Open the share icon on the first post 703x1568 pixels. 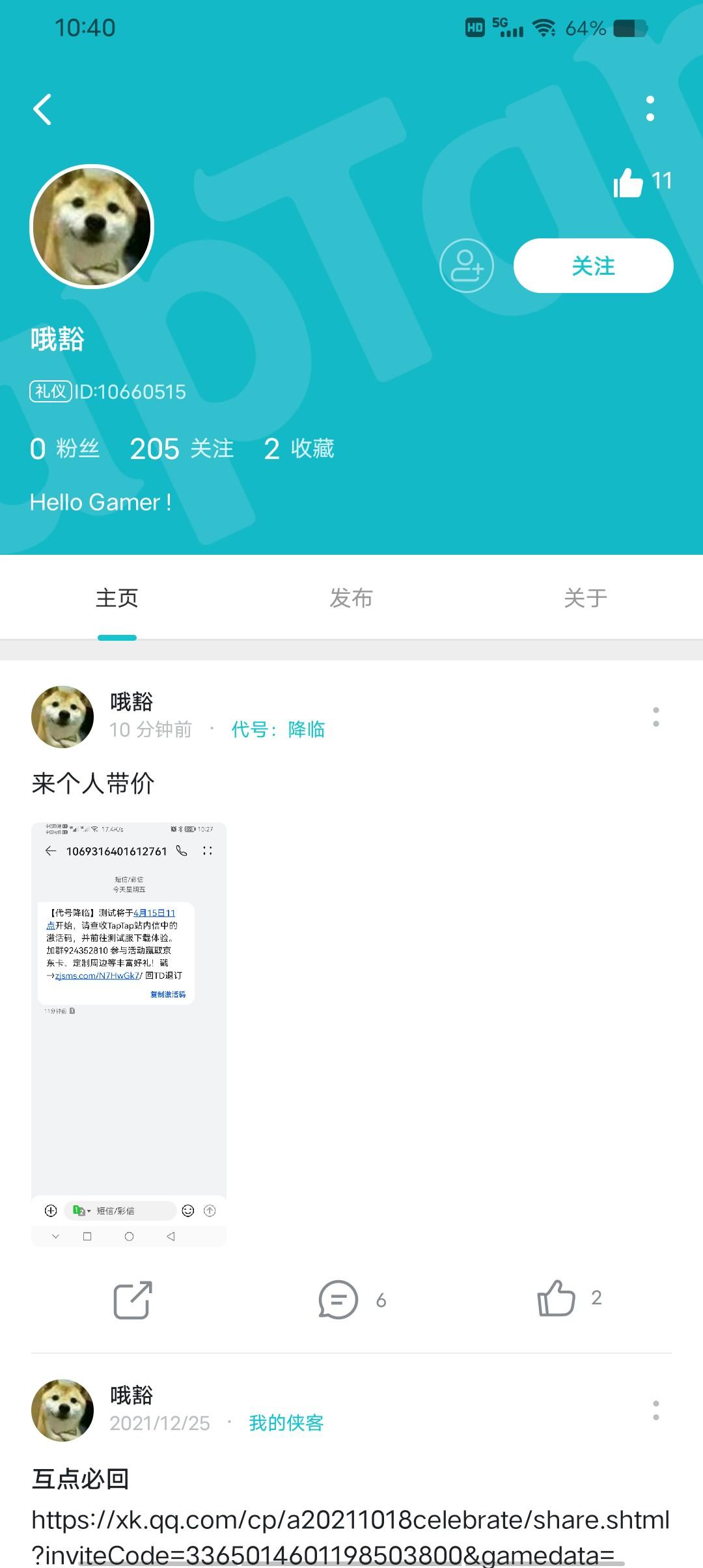[131, 1300]
